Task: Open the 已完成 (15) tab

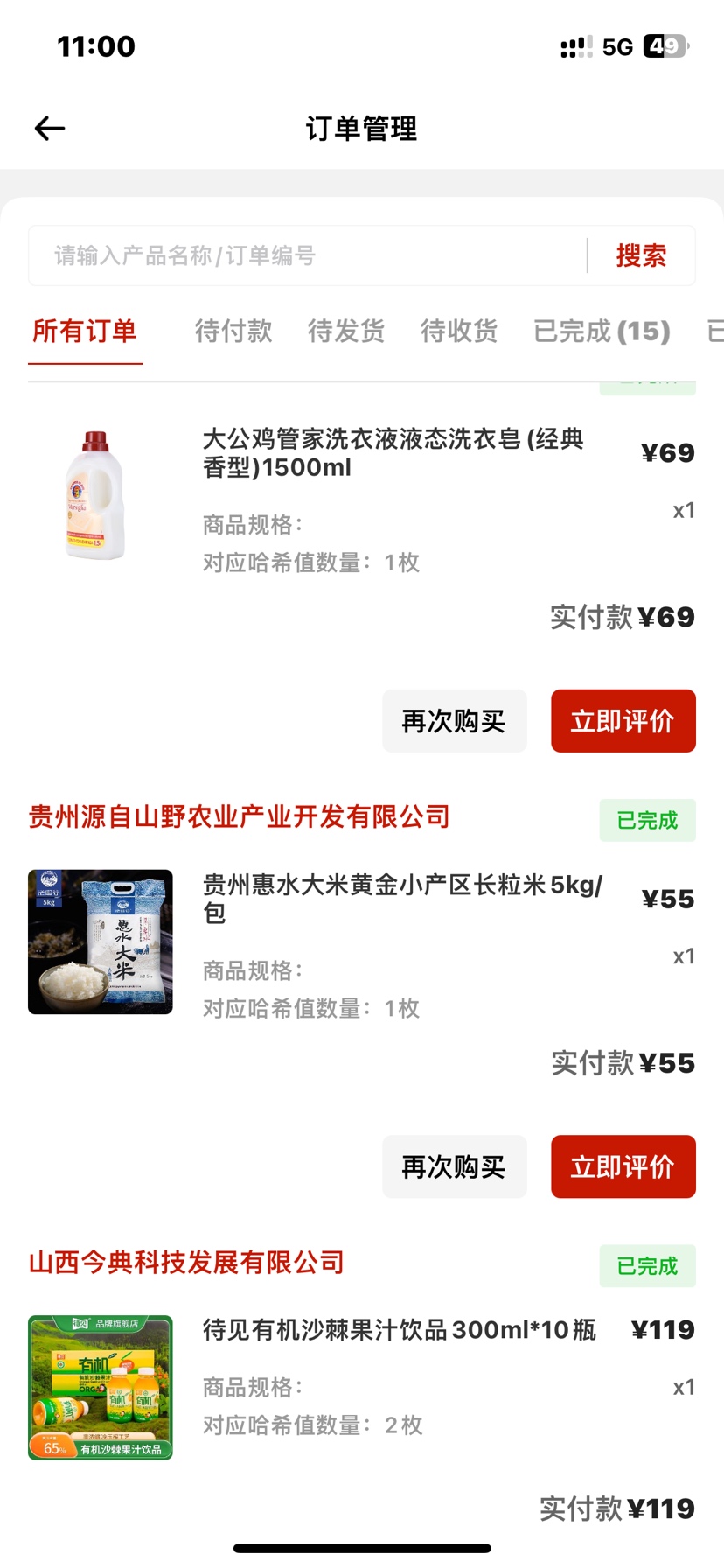Action: tap(602, 331)
